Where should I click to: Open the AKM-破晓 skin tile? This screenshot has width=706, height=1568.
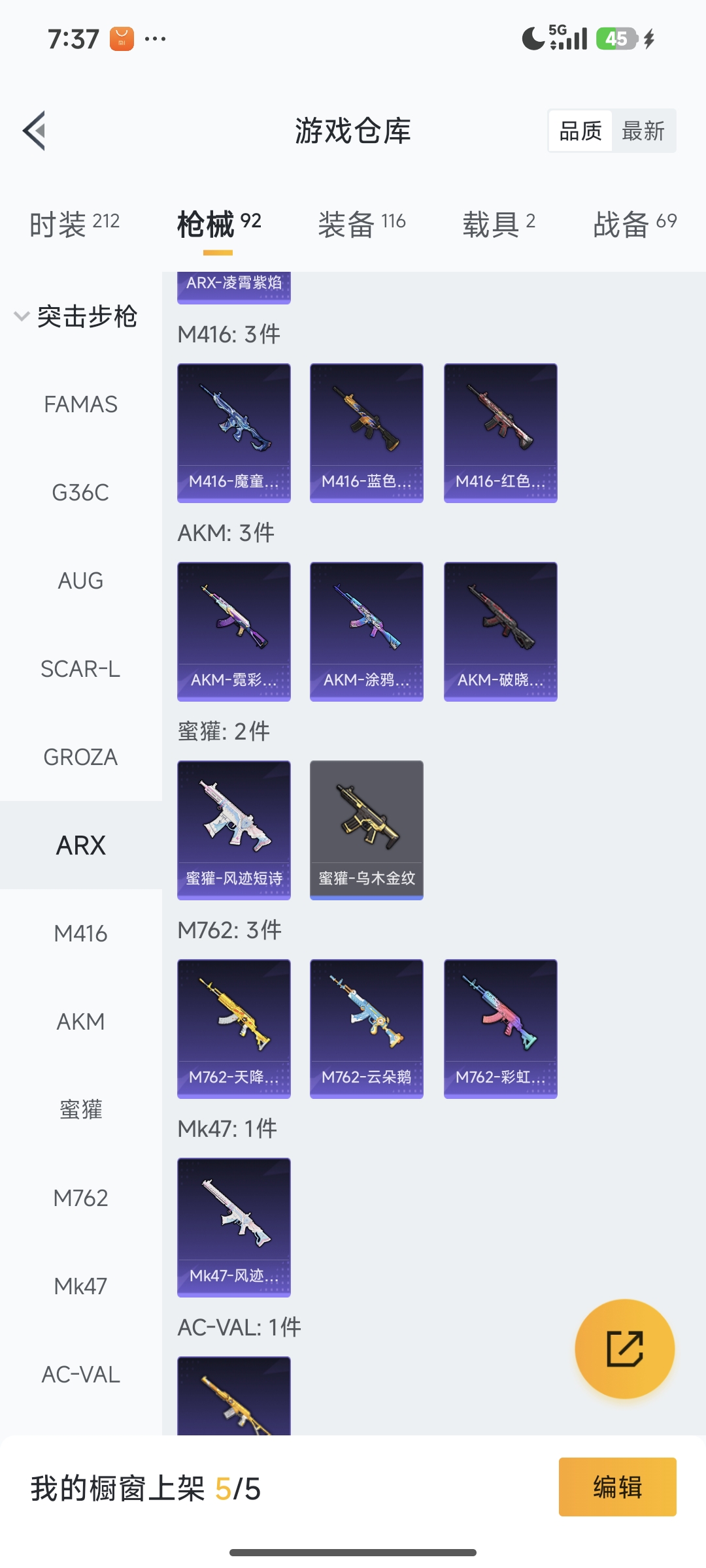[x=500, y=631]
